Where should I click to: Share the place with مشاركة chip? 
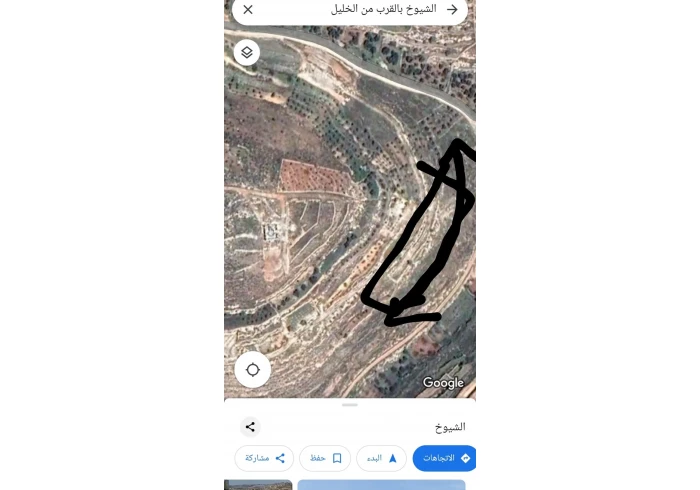(264, 458)
